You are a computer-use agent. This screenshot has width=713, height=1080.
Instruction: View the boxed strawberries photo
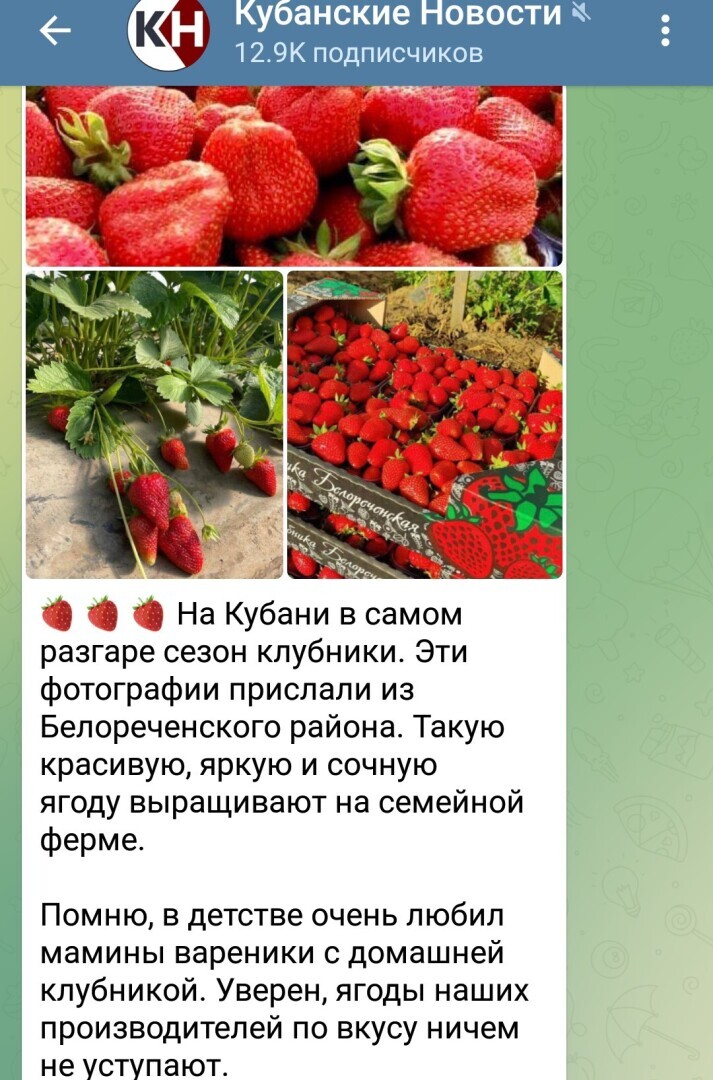tap(424, 424)
